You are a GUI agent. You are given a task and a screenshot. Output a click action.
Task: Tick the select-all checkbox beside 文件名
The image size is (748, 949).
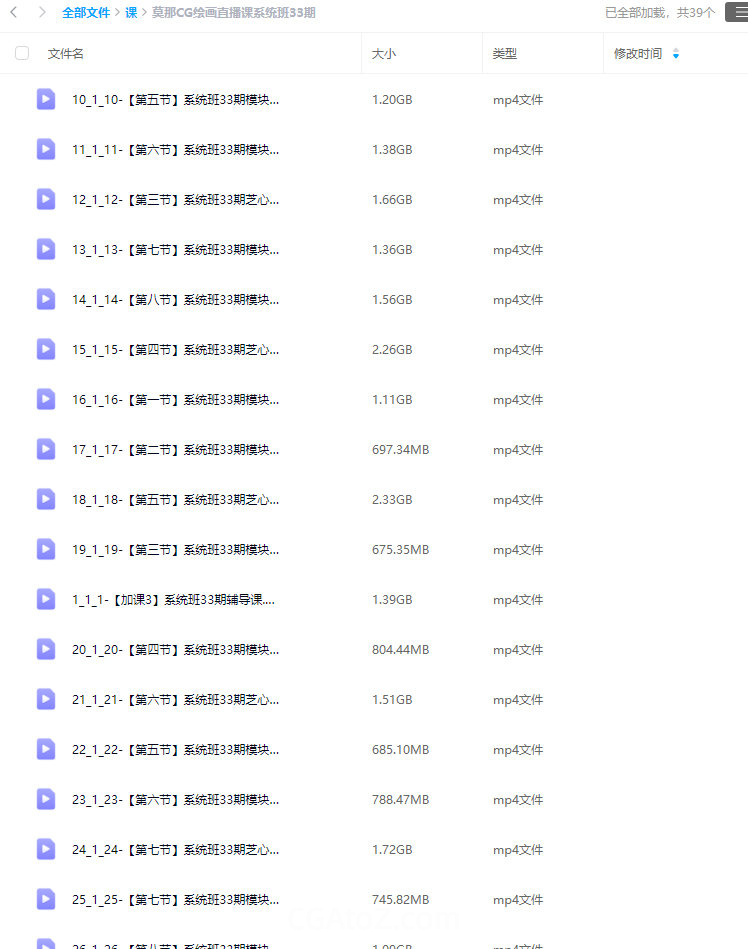click(22, 53)
